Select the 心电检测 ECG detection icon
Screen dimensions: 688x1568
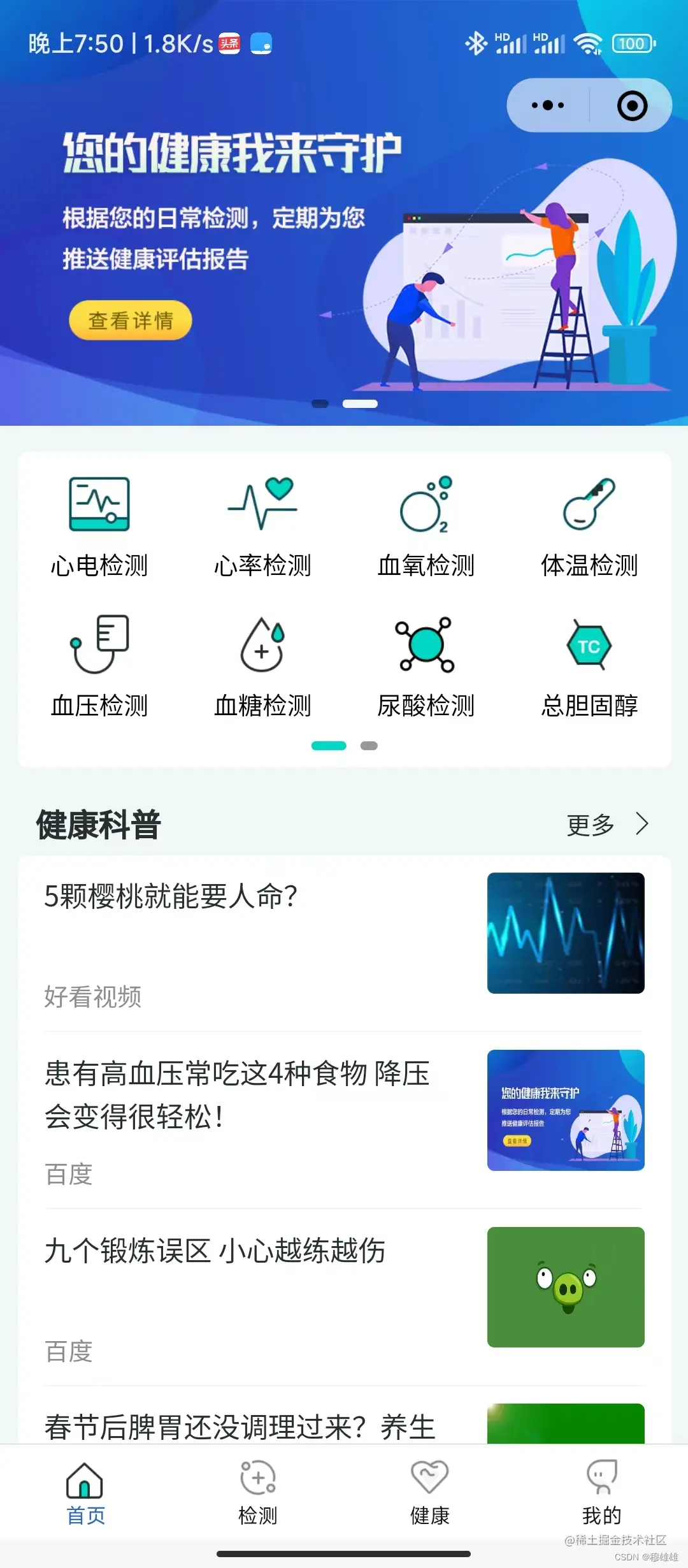click(x=100, y=523)
